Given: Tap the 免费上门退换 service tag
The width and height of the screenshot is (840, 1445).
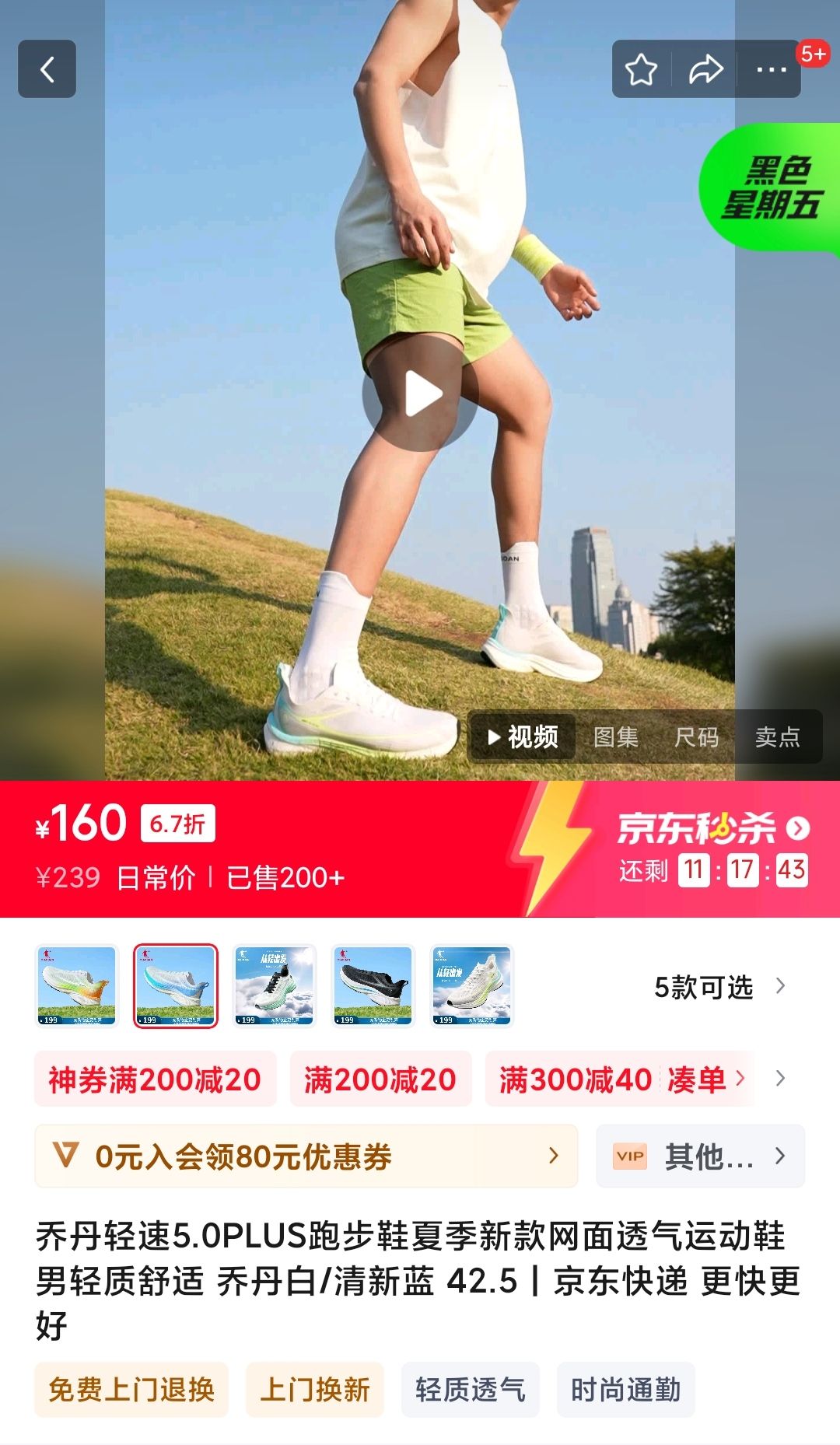Looking at the screenshot, I should 131,1389.
